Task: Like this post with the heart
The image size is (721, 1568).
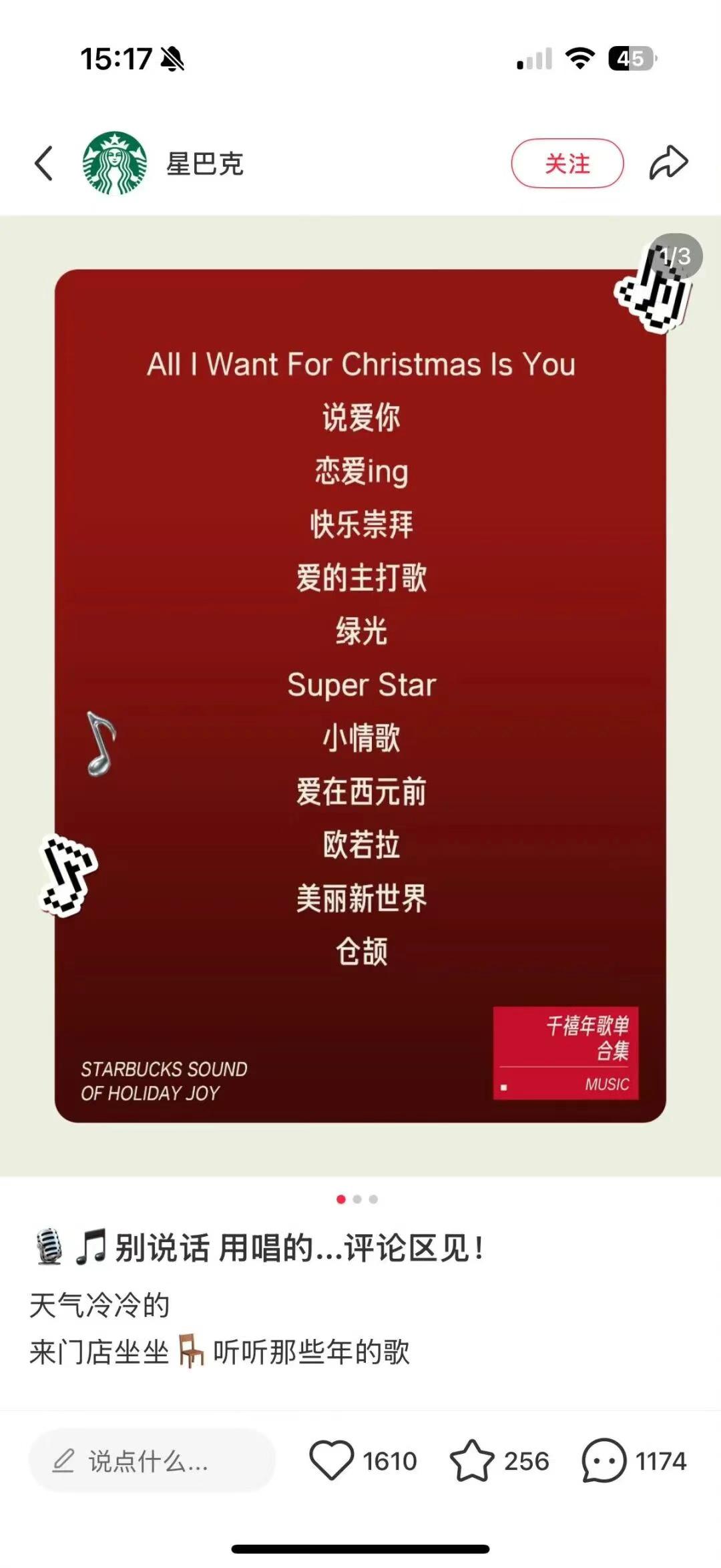Action: [x=332, y=1460]
